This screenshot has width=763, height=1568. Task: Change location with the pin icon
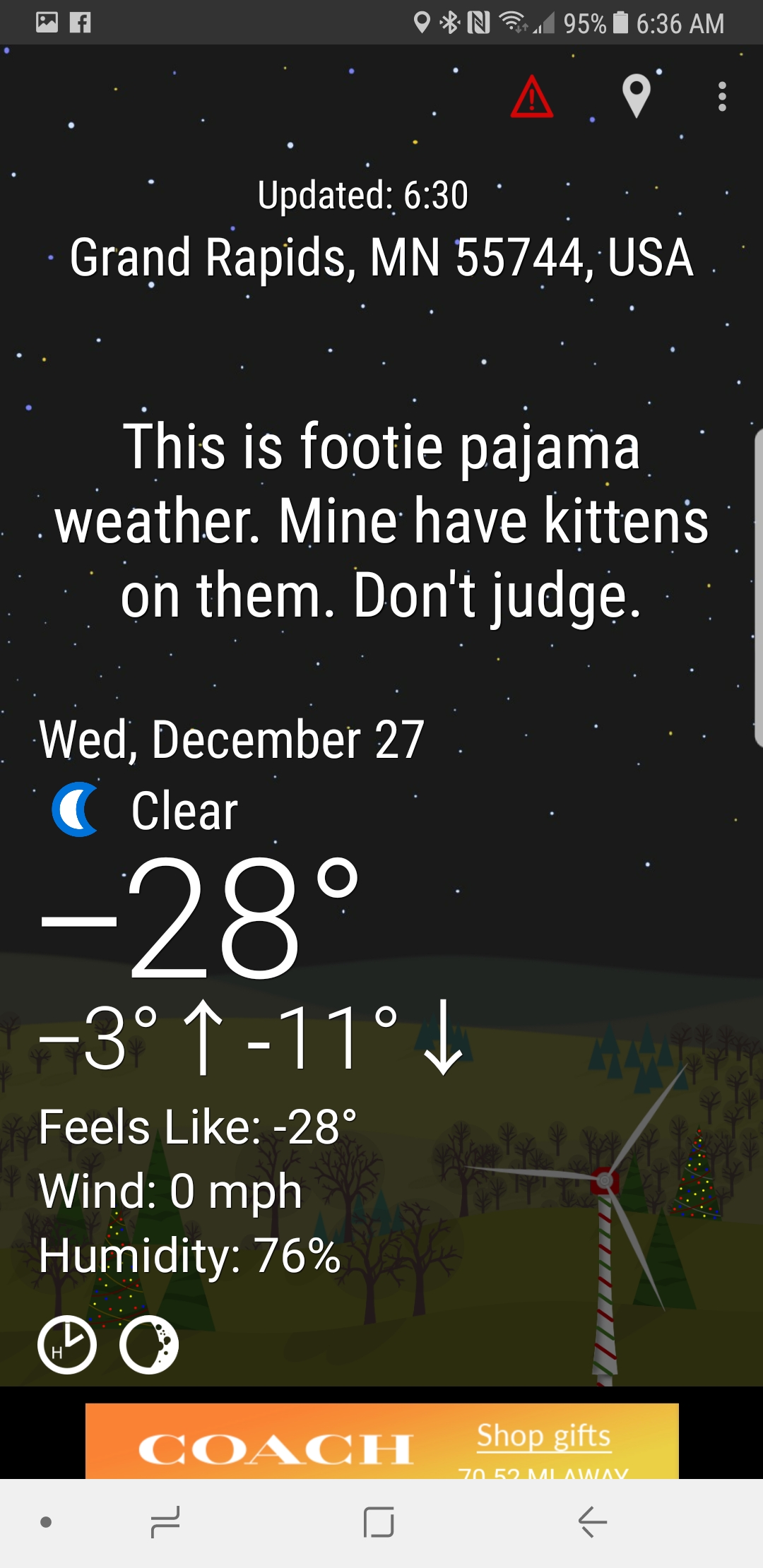click(636, 95)
